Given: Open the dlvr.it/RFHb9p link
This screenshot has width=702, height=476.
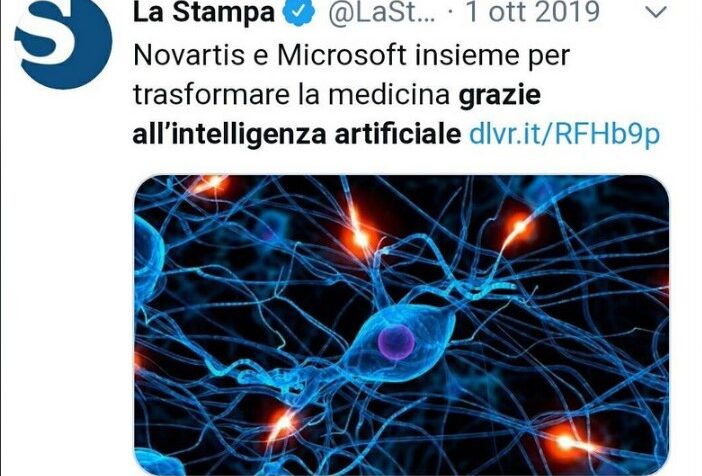Looking at the screenshot, I should [564, 135].
